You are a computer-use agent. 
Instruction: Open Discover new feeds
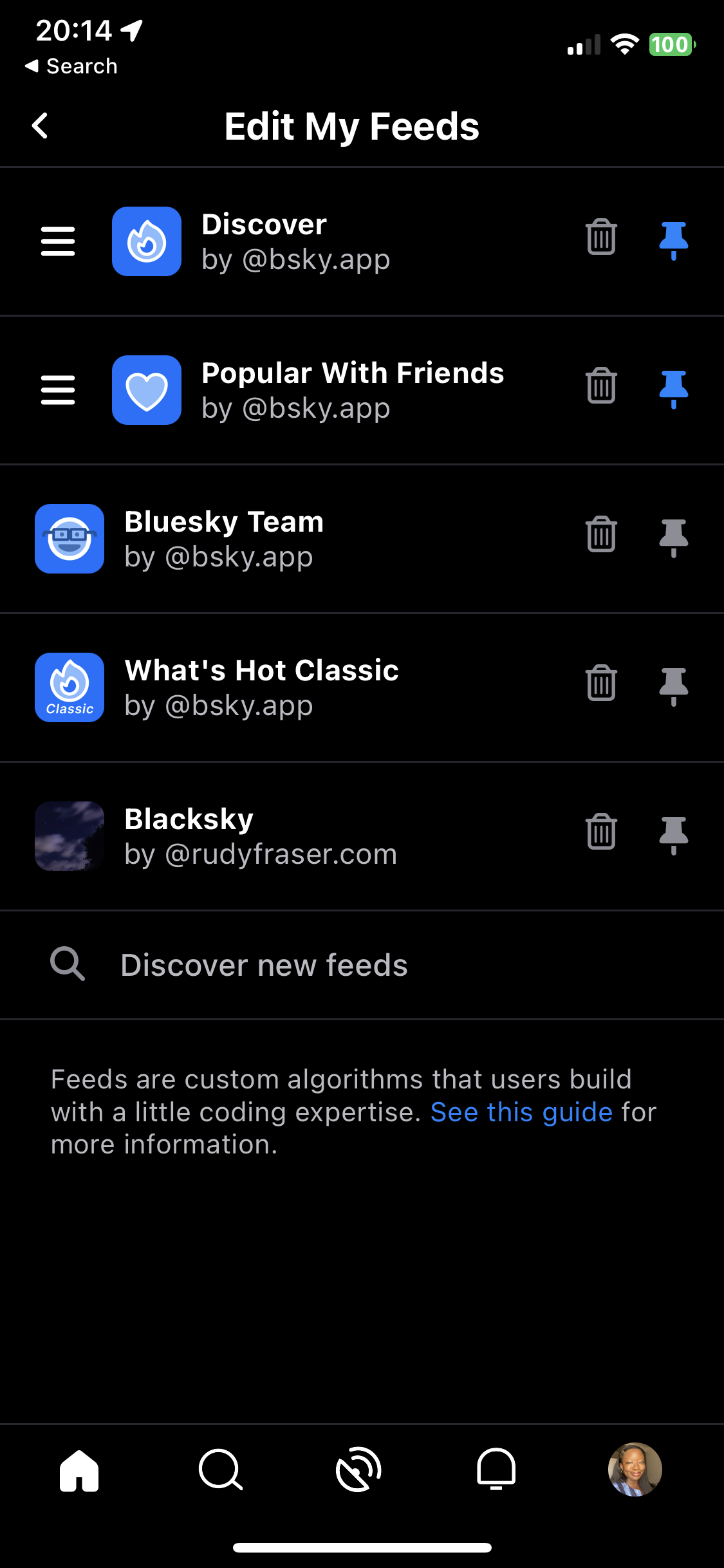coord(264,965)
